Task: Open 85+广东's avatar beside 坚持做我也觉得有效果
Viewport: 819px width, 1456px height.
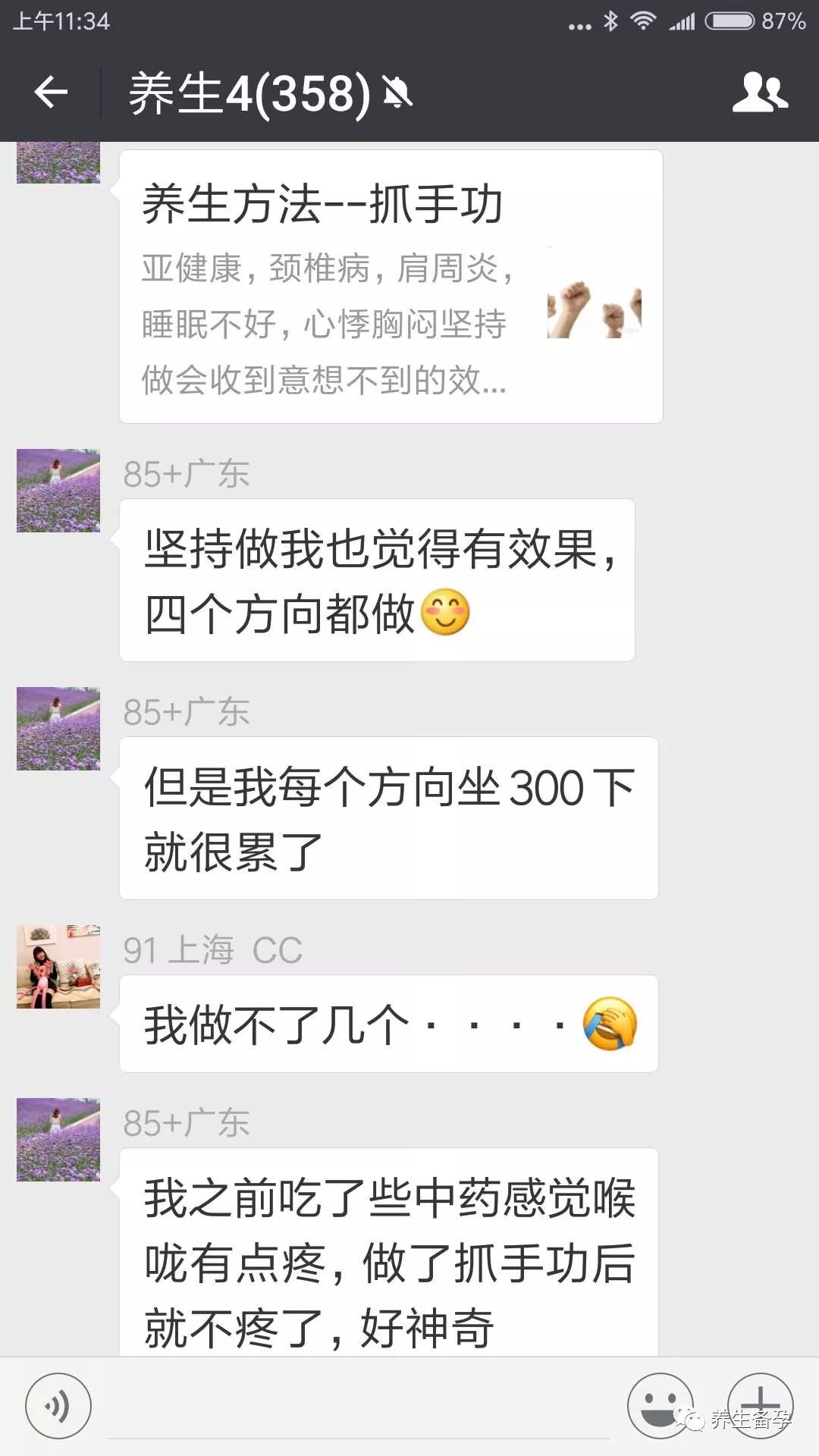Action: 58,491
